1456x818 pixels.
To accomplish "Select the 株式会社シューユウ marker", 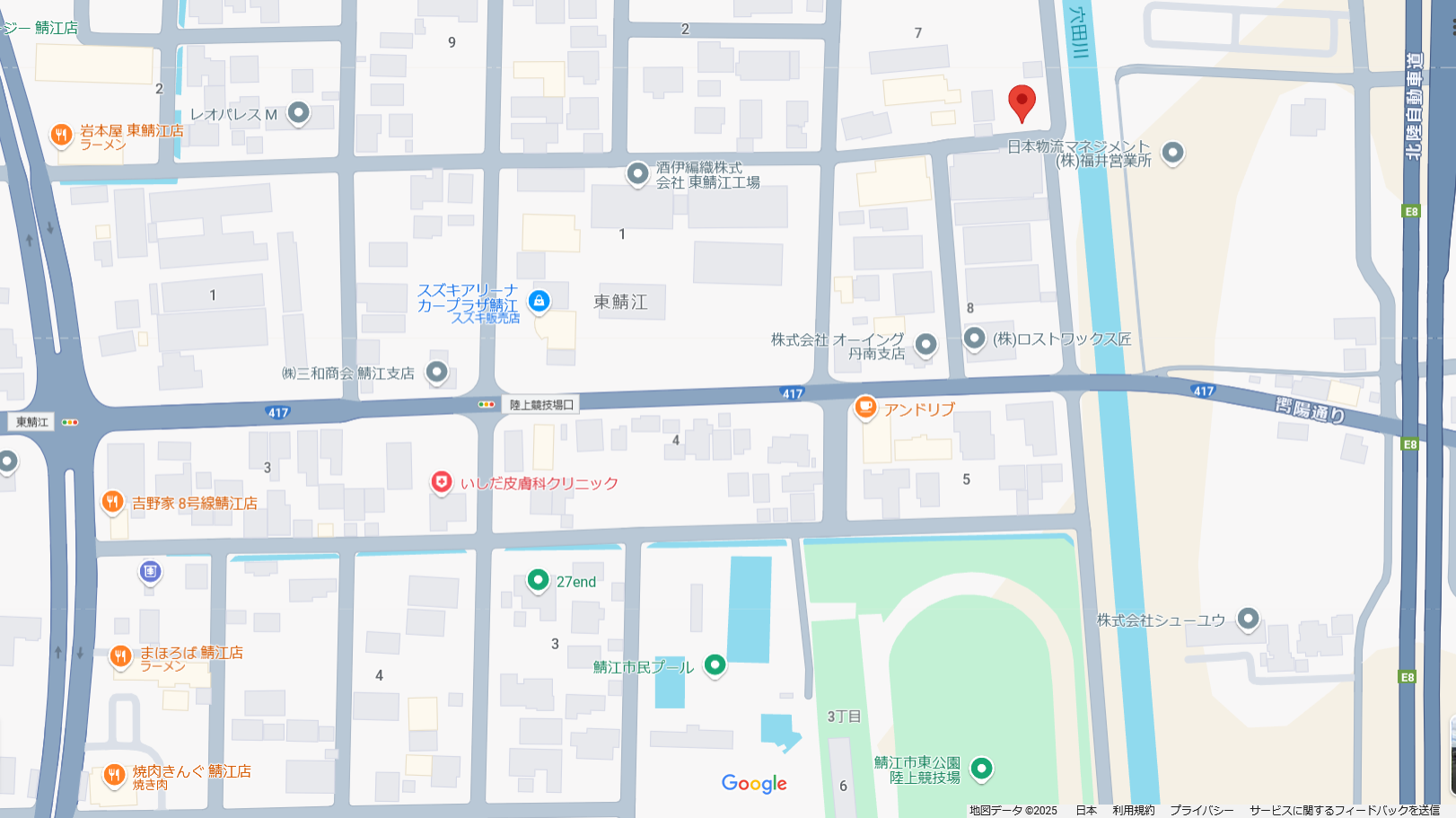I will click(x=1248, y=618).
